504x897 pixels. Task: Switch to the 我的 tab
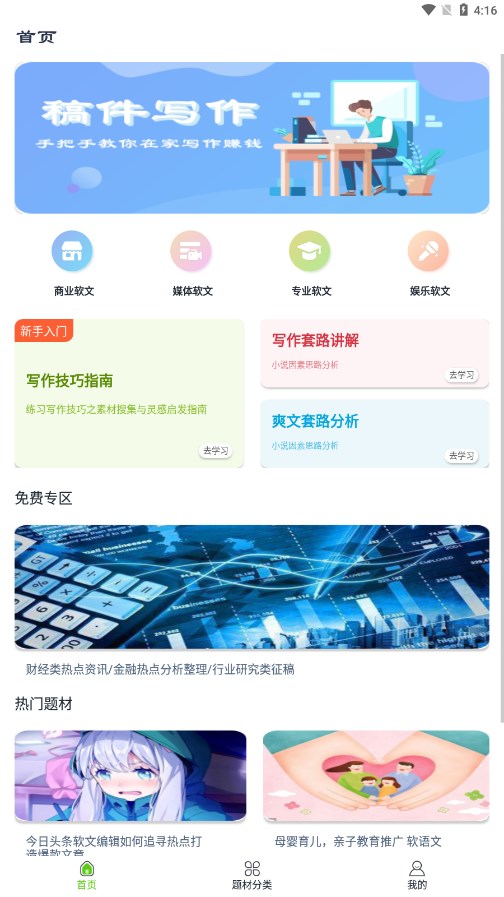pos(417,875)
